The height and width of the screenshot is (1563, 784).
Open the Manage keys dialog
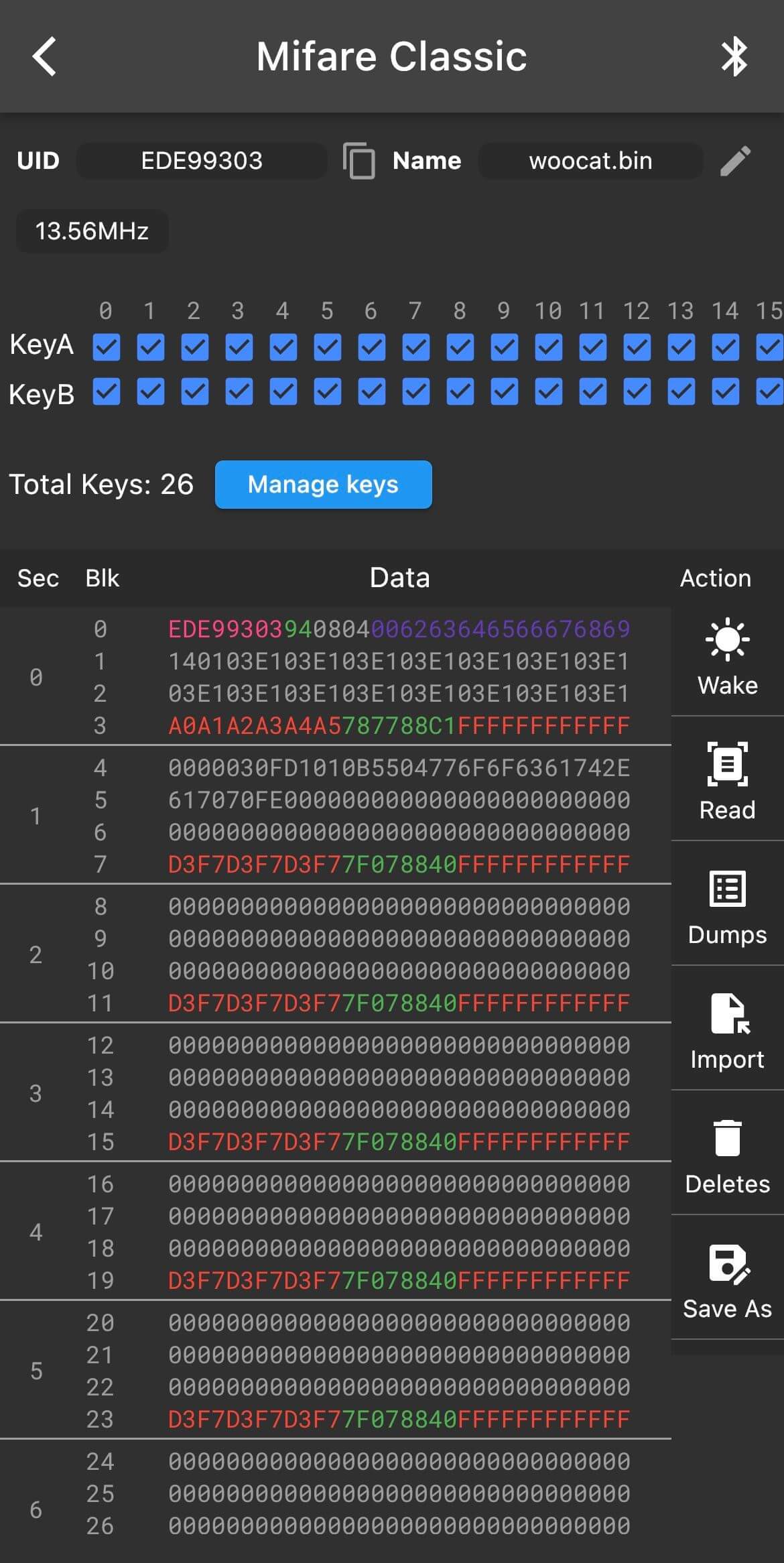click(x=323, y=484)
